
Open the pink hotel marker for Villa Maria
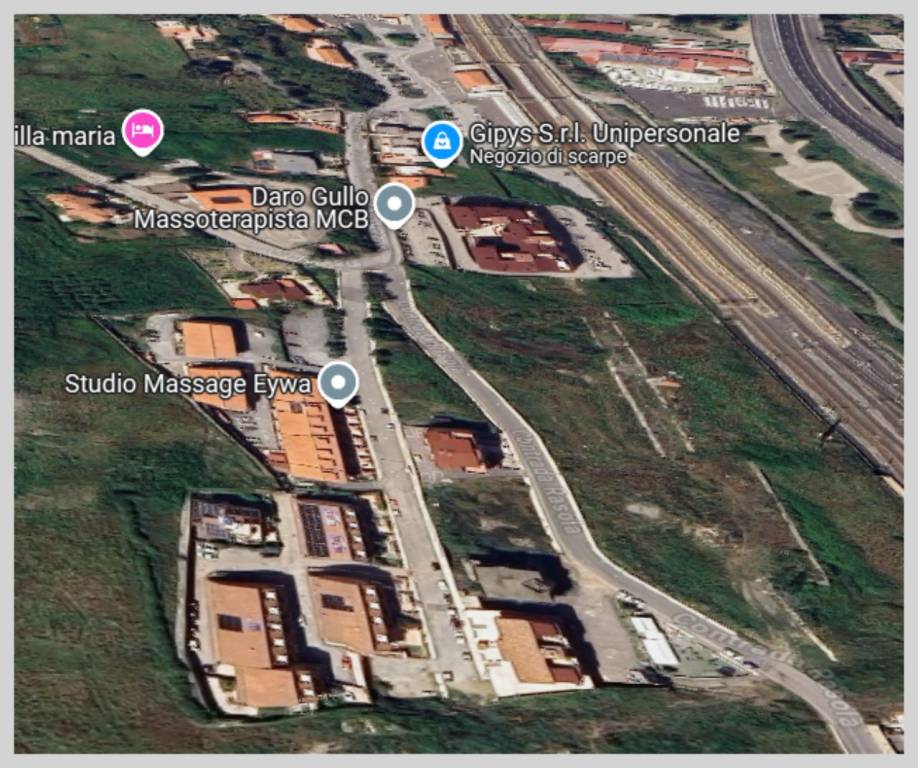[143, 131]
